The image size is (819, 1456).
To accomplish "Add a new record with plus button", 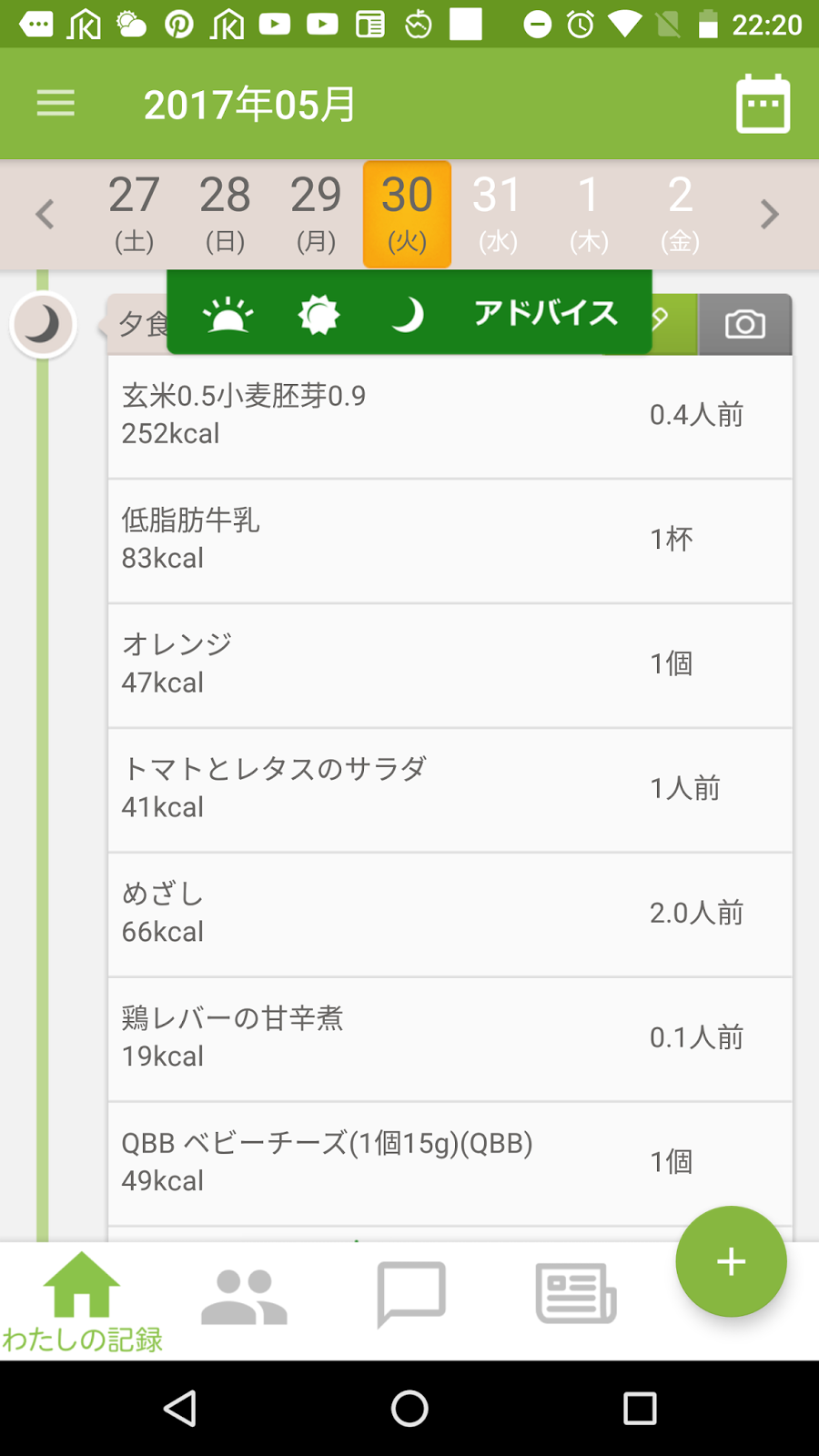I will (731, 1261).
